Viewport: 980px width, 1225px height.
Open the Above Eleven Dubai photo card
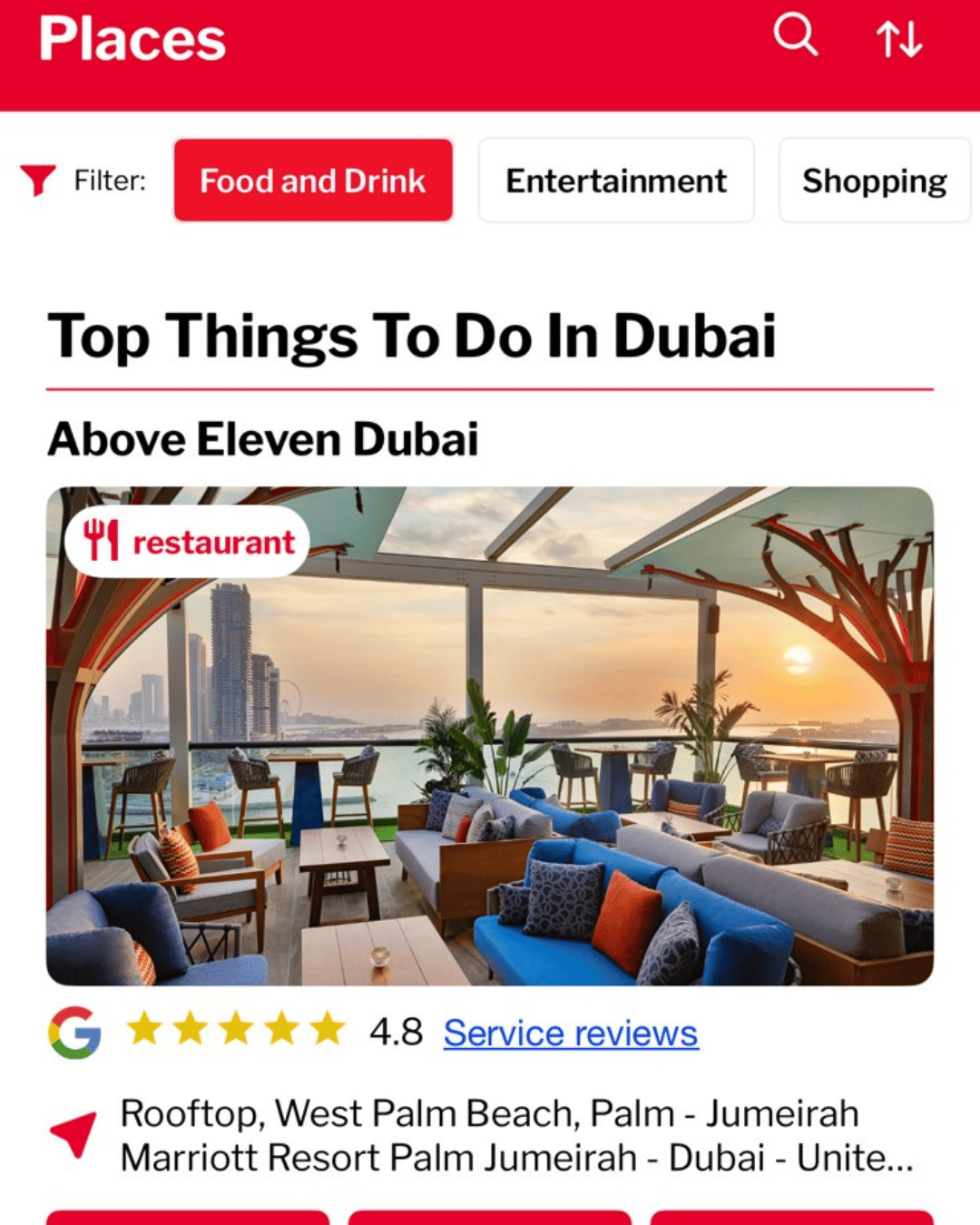pos(490,736)
